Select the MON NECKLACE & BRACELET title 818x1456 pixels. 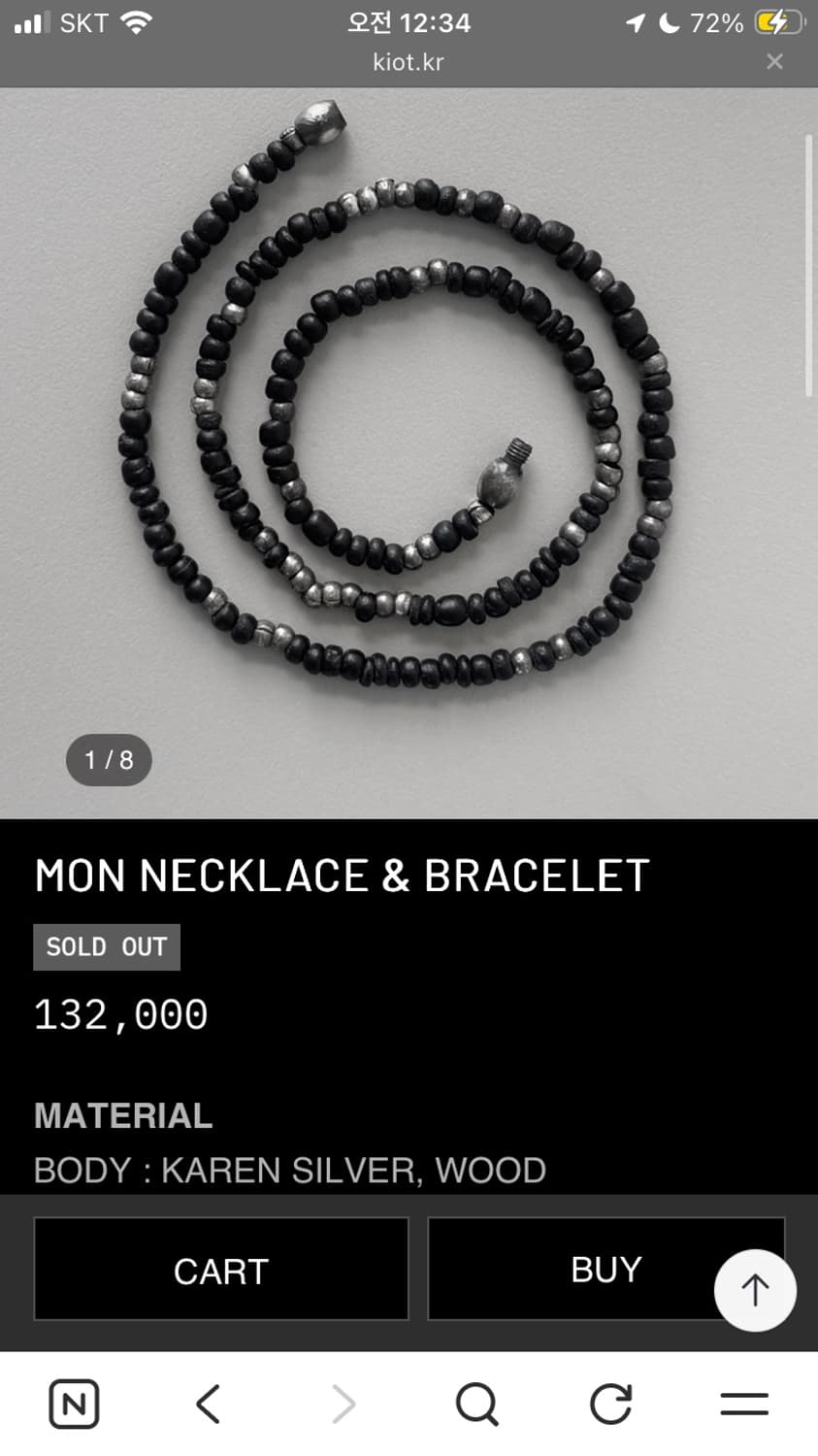341,875
